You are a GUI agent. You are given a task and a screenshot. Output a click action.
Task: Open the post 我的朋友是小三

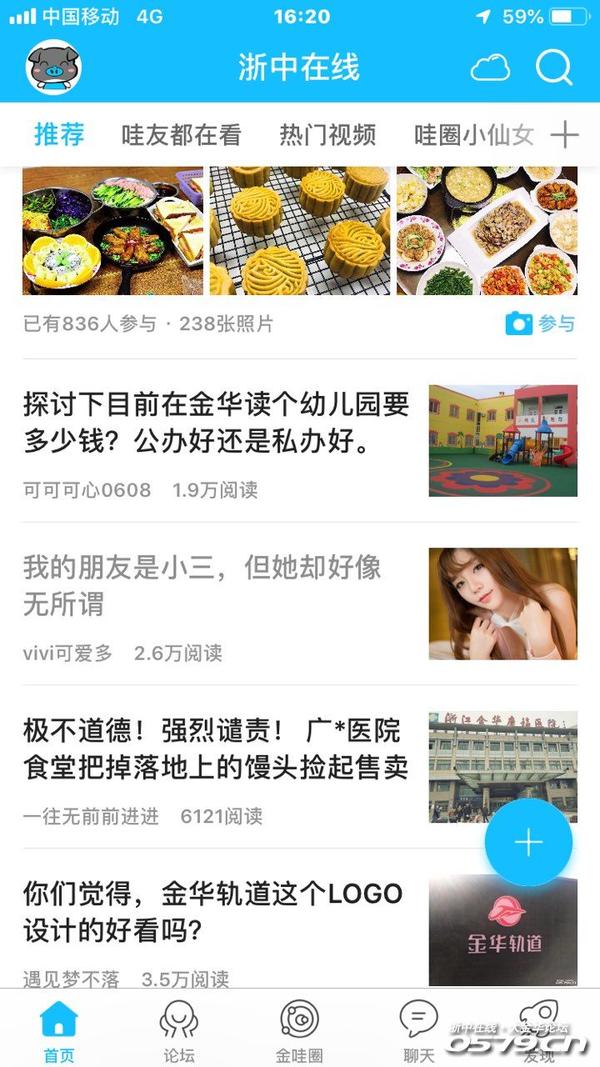(202, 586)
